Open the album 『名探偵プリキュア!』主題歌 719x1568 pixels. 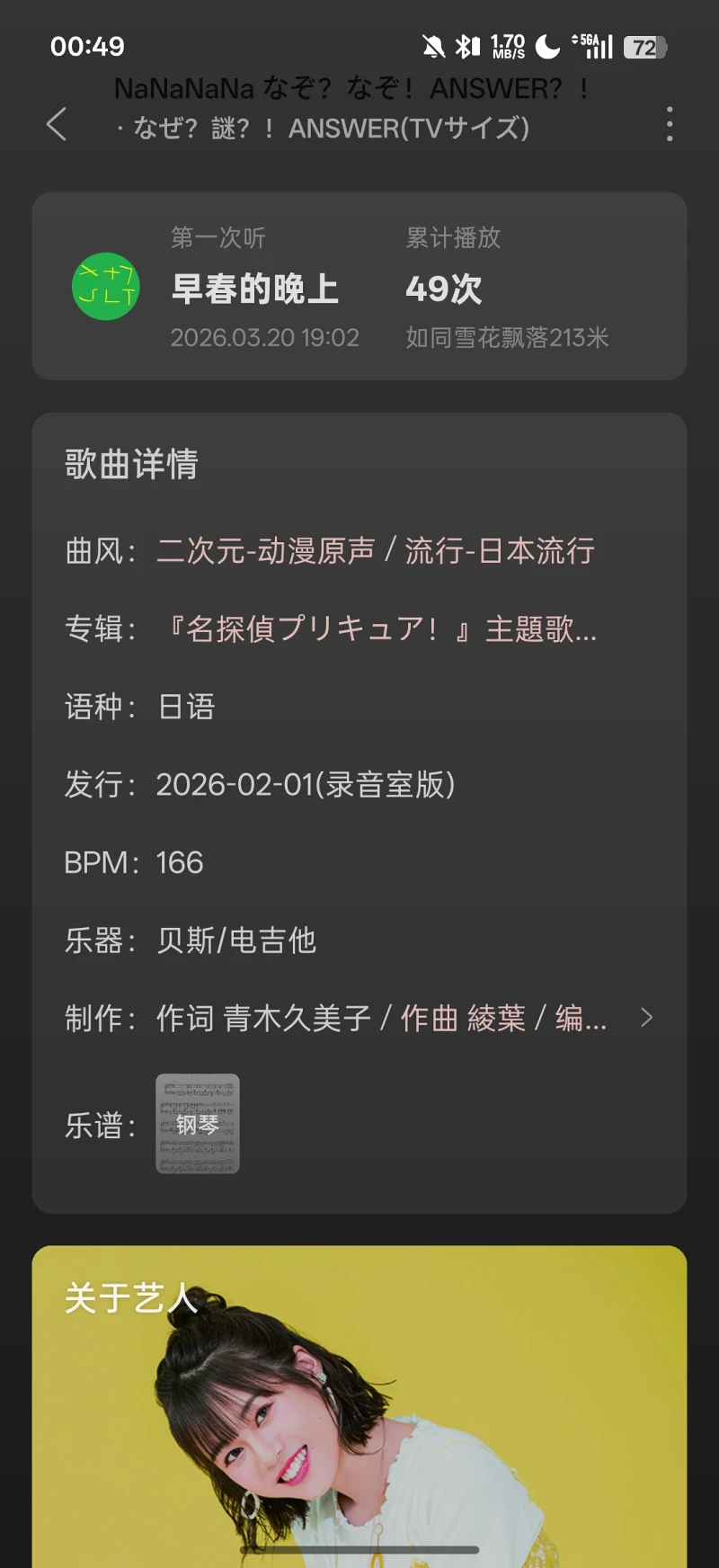(381, 628)
